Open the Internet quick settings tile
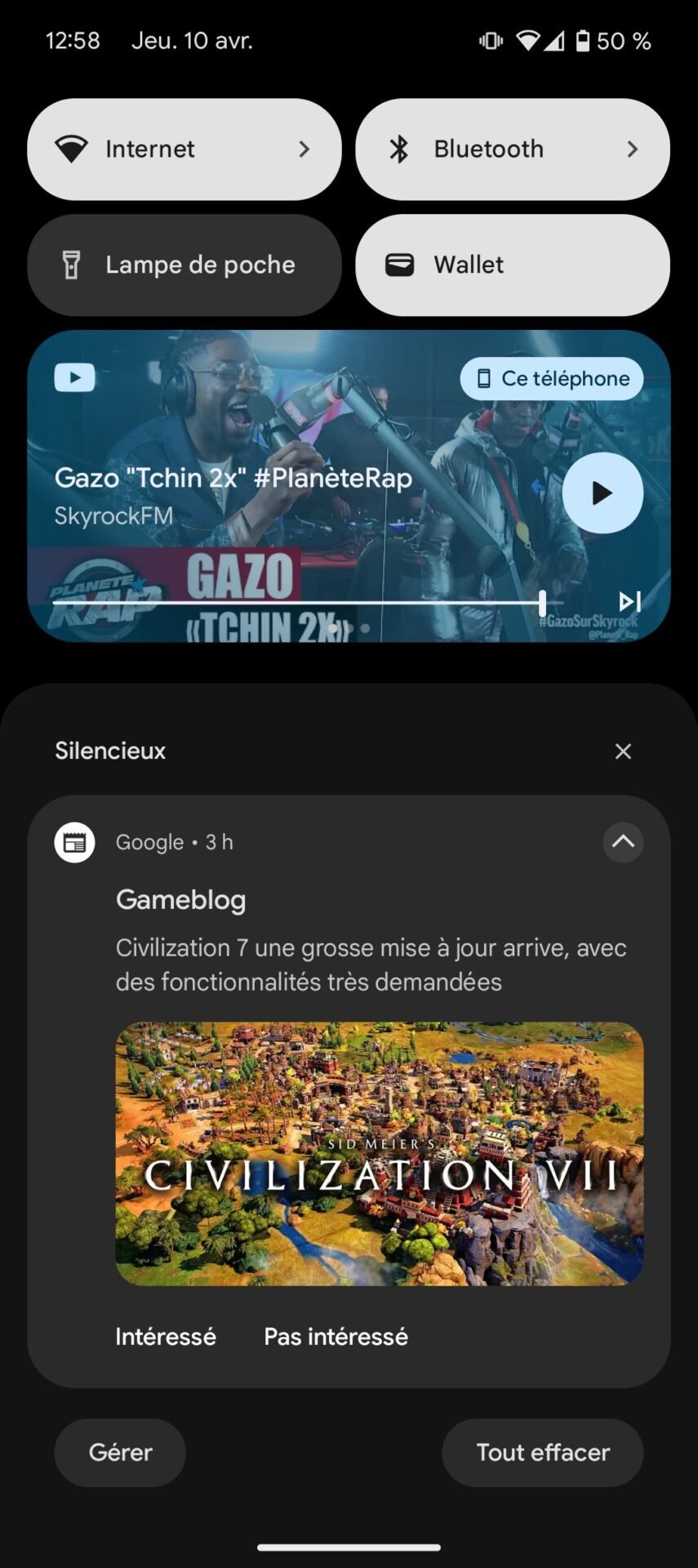Viewport: 698px width, 1568px height. pyautogui.click(x=185, y=149)
